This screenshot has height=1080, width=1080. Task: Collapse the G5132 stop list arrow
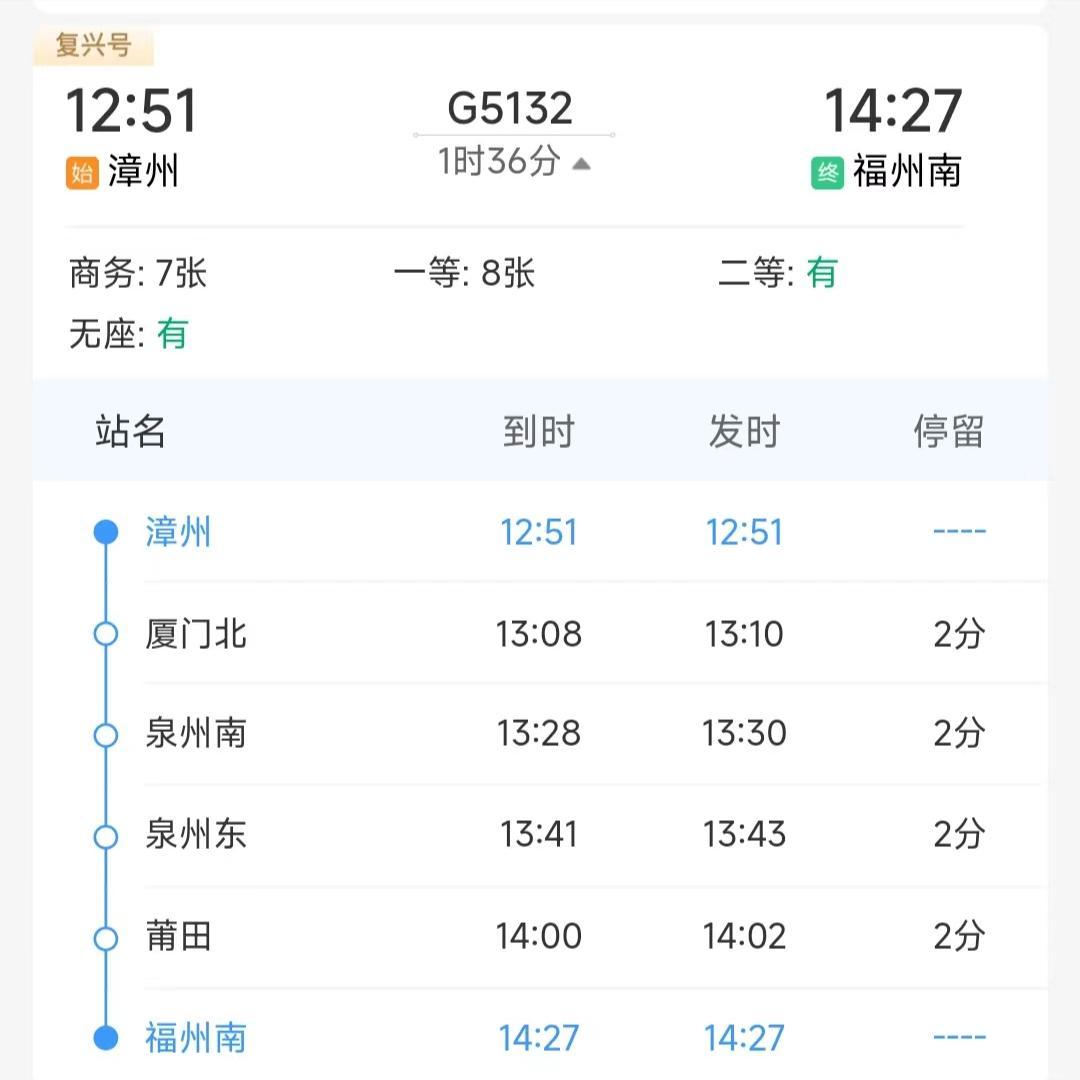(581, 163)
